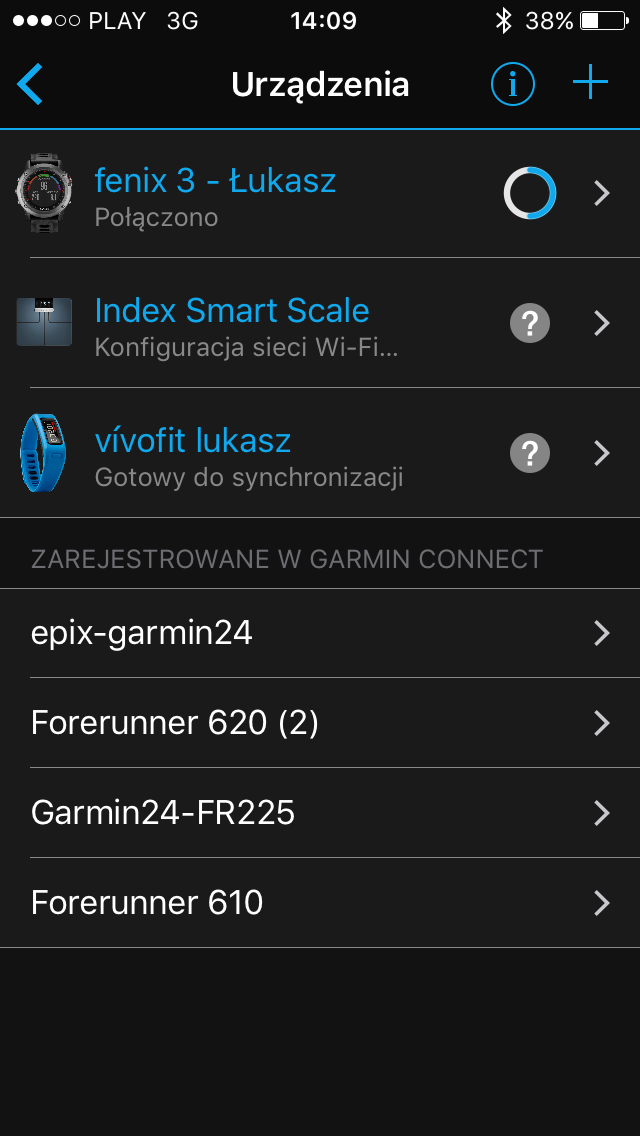Tap the question mark beside Index Smart Scale
640x1136 pixels.
(530, 323)
